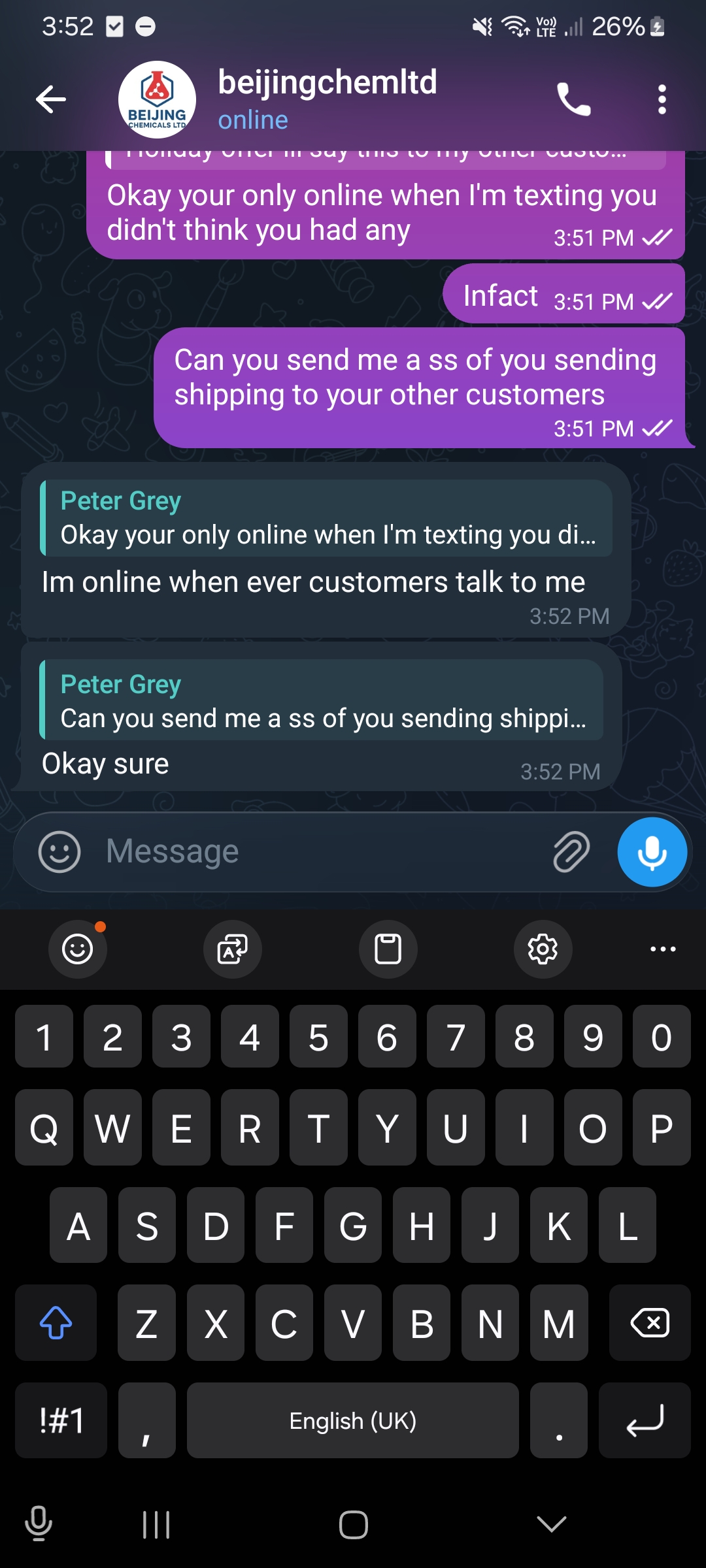The height and width of the screenshot is (1568, 706).
Task: Open beijingchemltd profile from avatar
Action: click(157, 100)
